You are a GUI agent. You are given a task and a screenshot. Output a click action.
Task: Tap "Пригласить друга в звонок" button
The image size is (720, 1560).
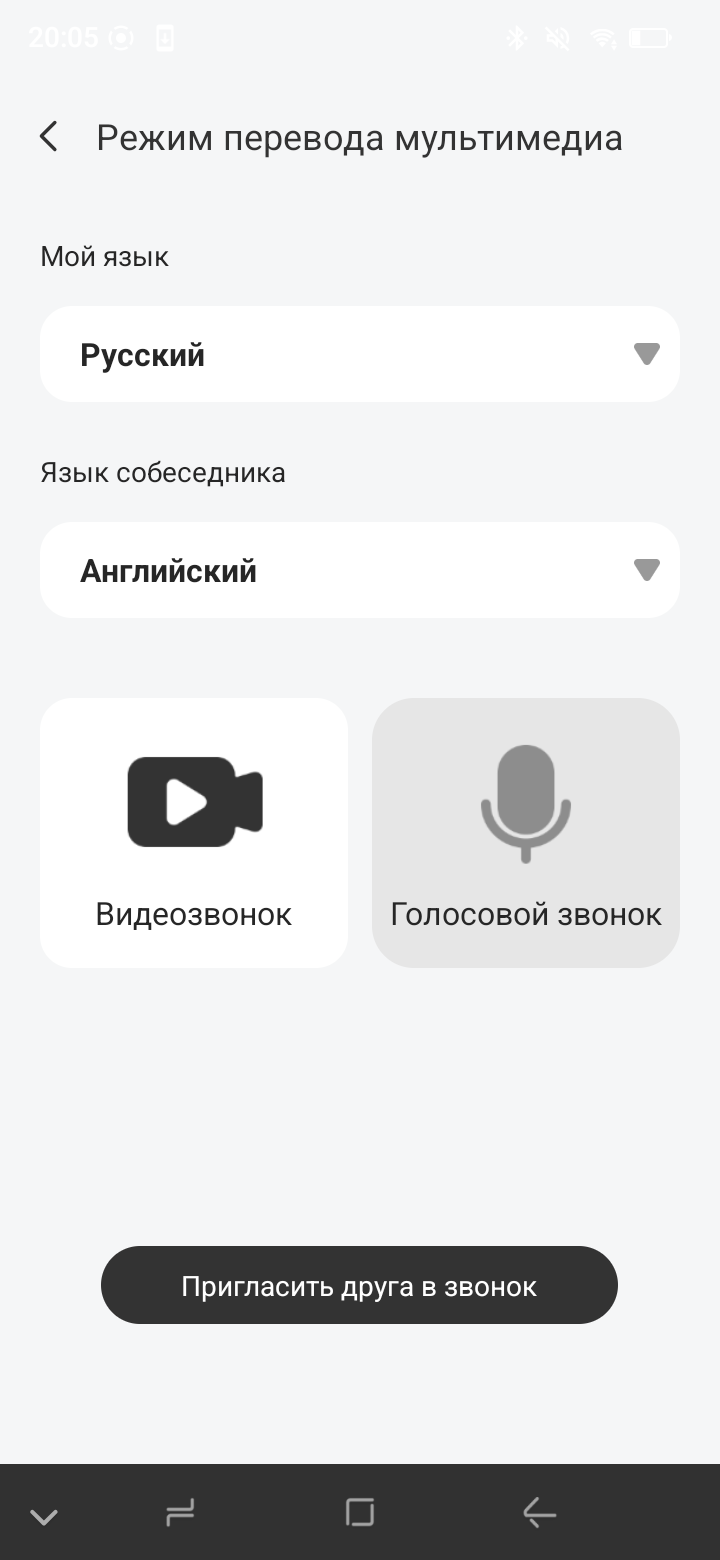point(359,1285)
